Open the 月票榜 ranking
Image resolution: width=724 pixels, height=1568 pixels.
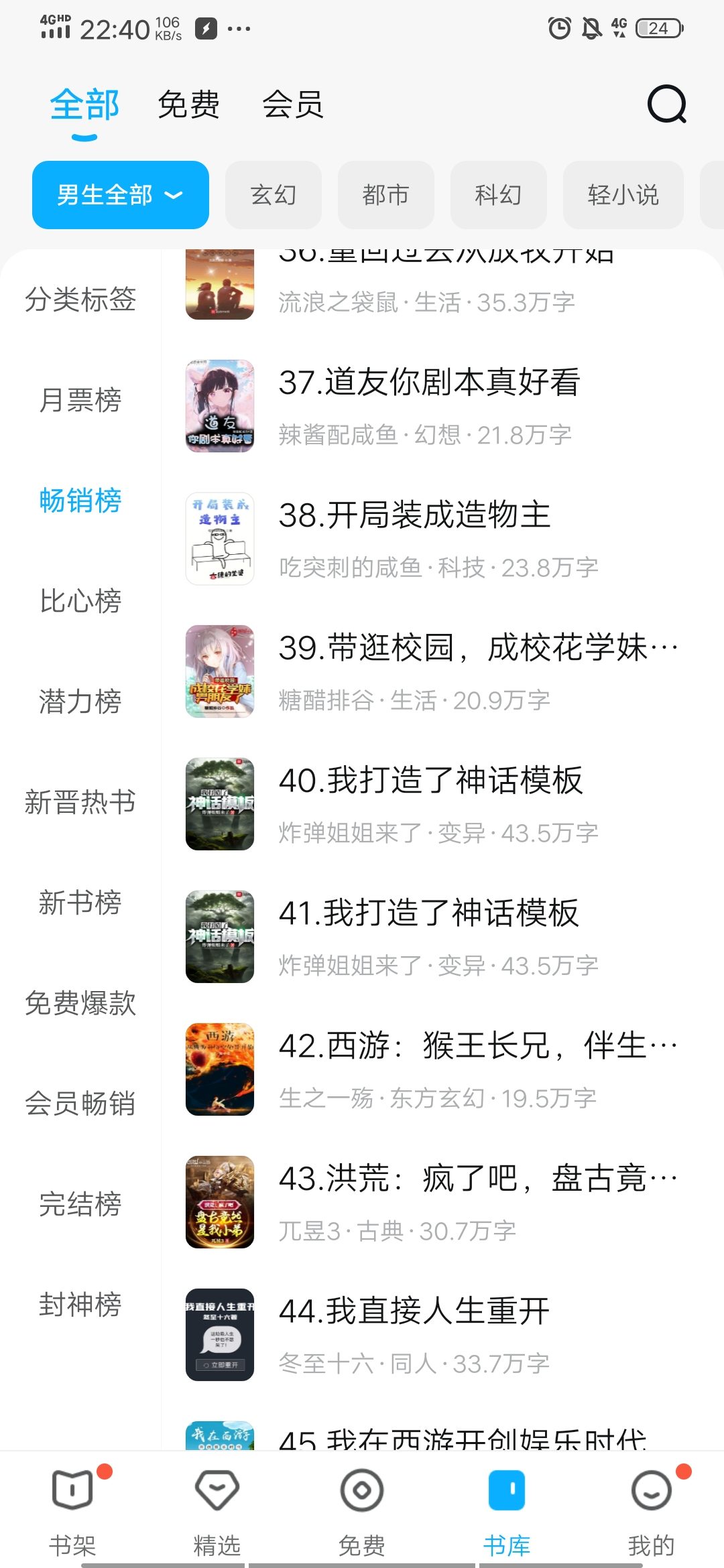pos(80,400)
